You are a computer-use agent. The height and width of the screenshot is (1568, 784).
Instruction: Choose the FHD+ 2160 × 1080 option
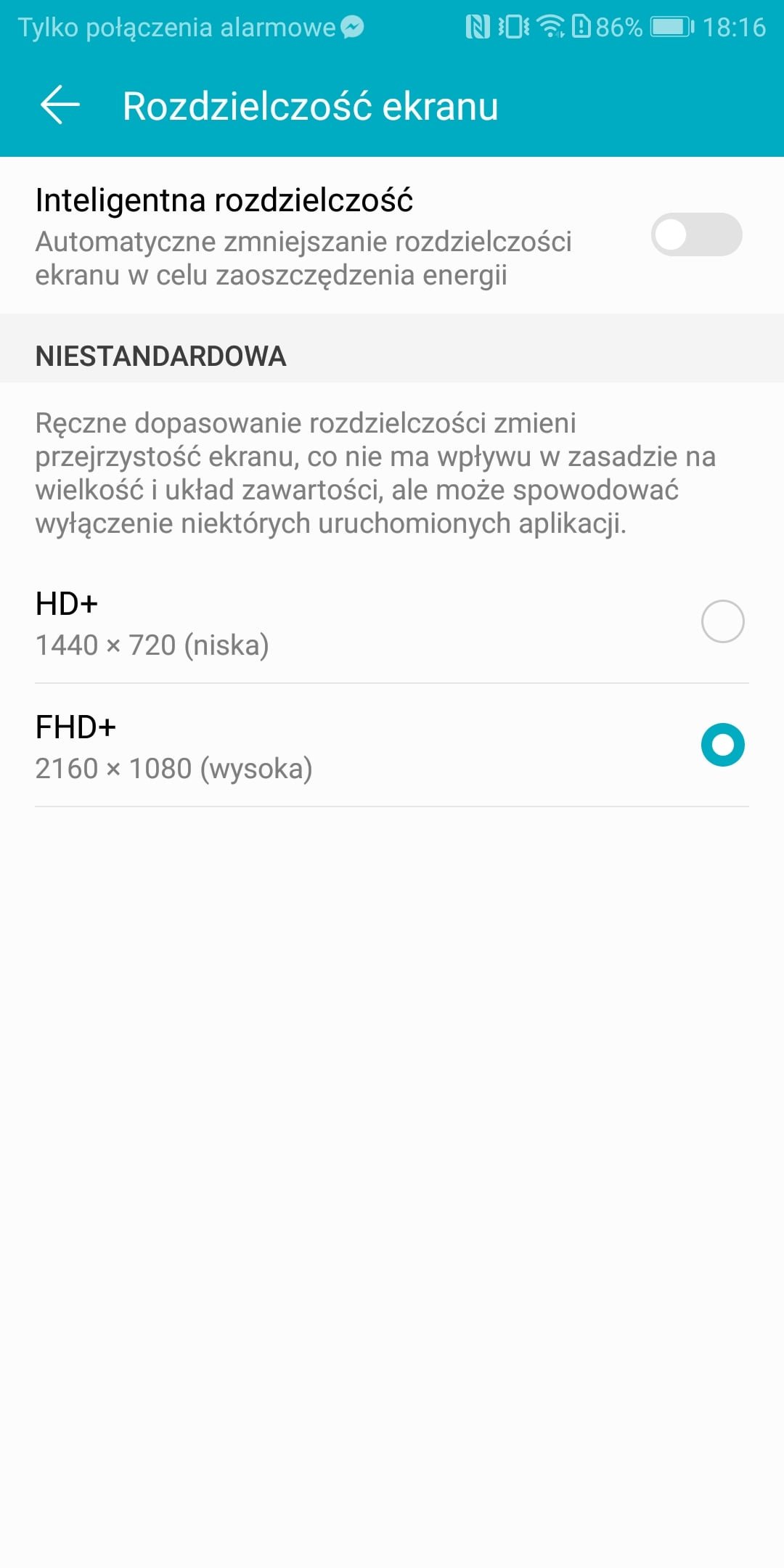pos(392,746)
